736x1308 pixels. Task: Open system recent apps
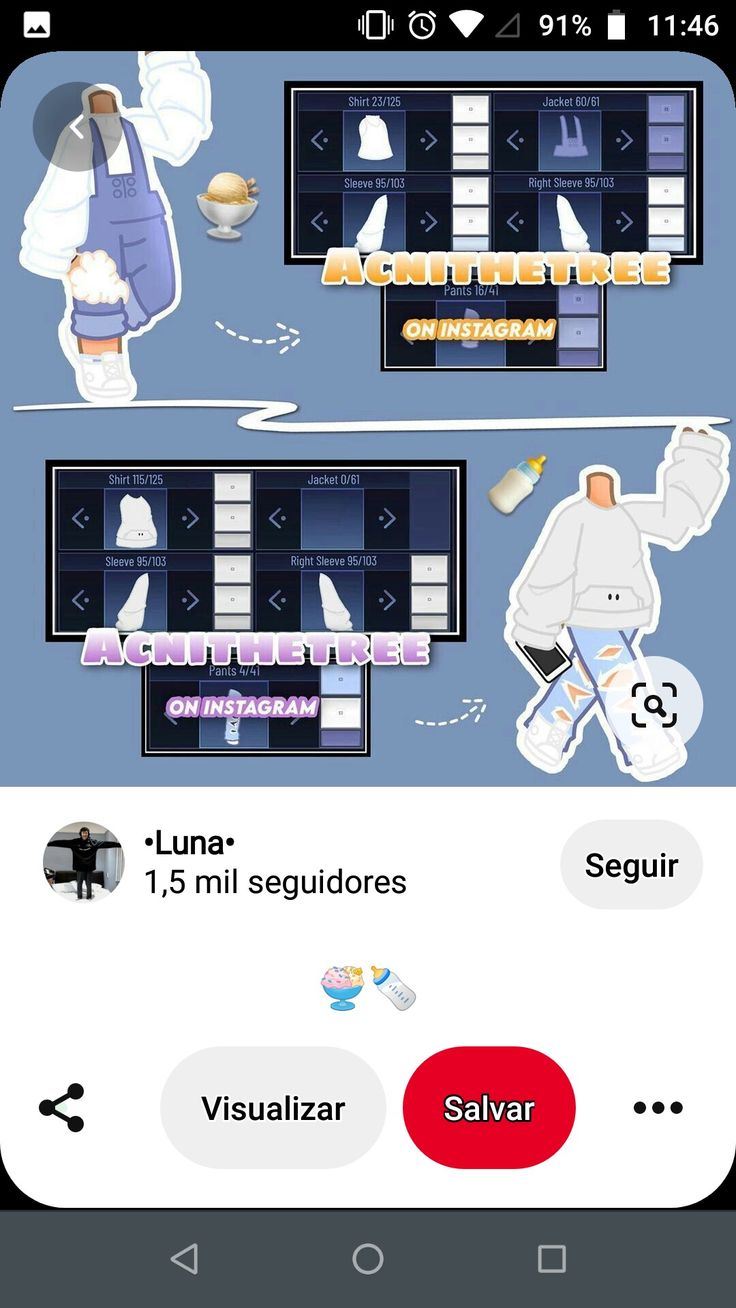(x=552, y=1258)
